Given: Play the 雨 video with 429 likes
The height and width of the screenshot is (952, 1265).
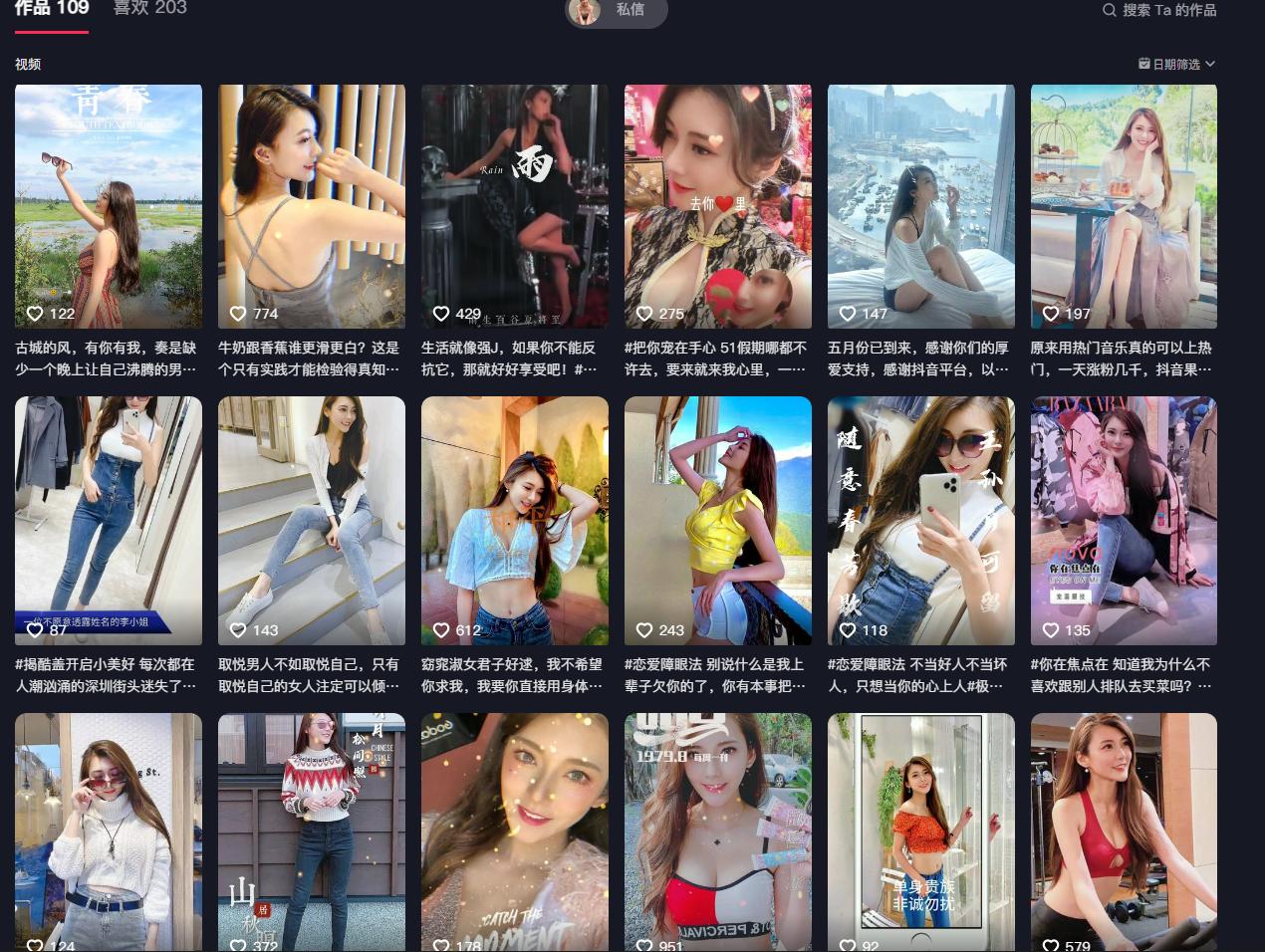Looking at the screenshot, I should coord(515,205).
